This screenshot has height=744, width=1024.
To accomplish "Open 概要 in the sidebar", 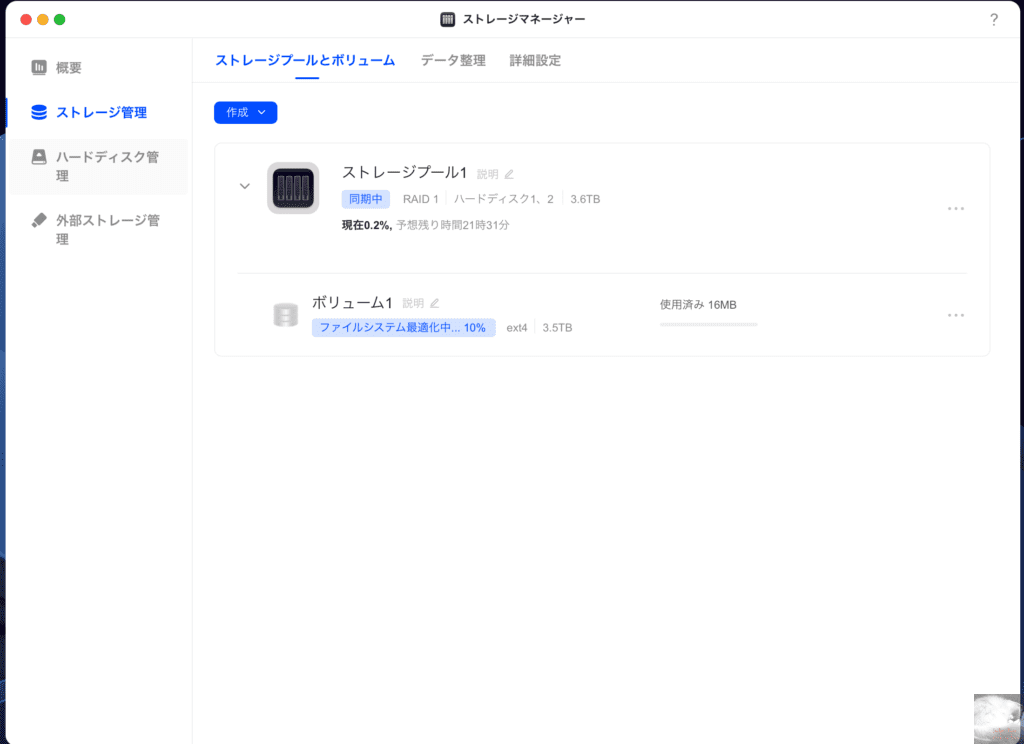I will coord(68,68).
